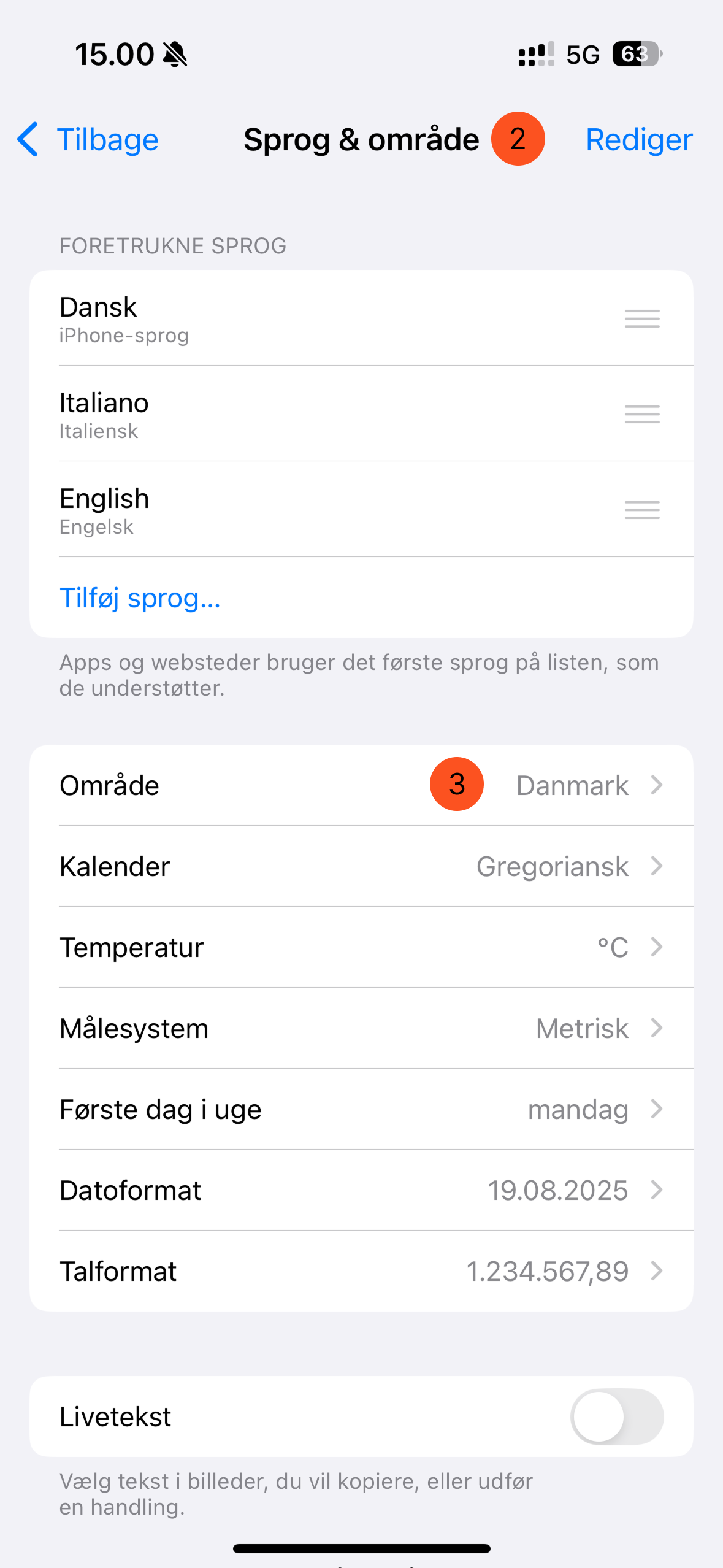Viewport: 723px width, 1568px height.
Task: Tap the English language row
Action: (307, 510)
